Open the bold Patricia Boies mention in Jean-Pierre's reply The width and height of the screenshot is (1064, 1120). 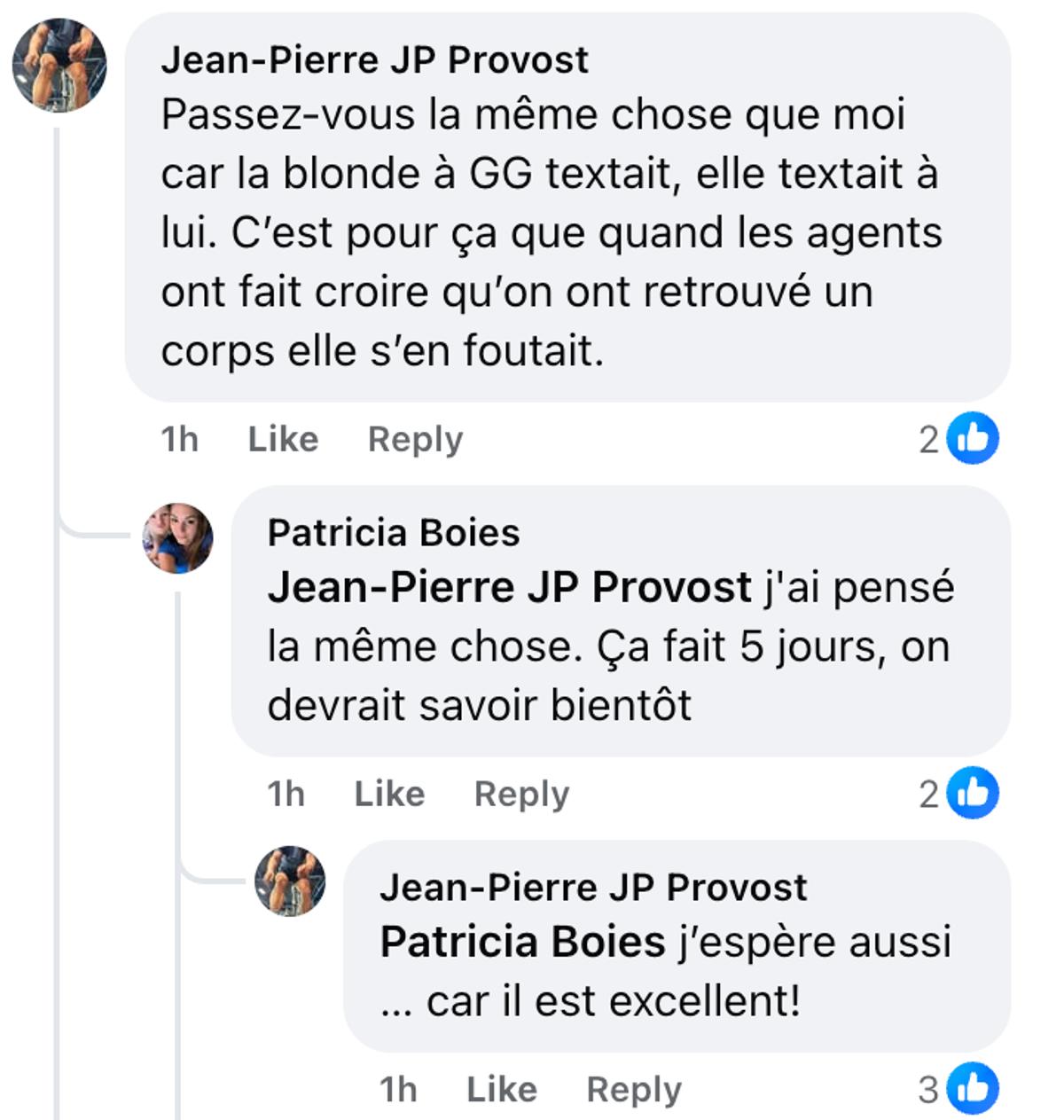point(522,943)
